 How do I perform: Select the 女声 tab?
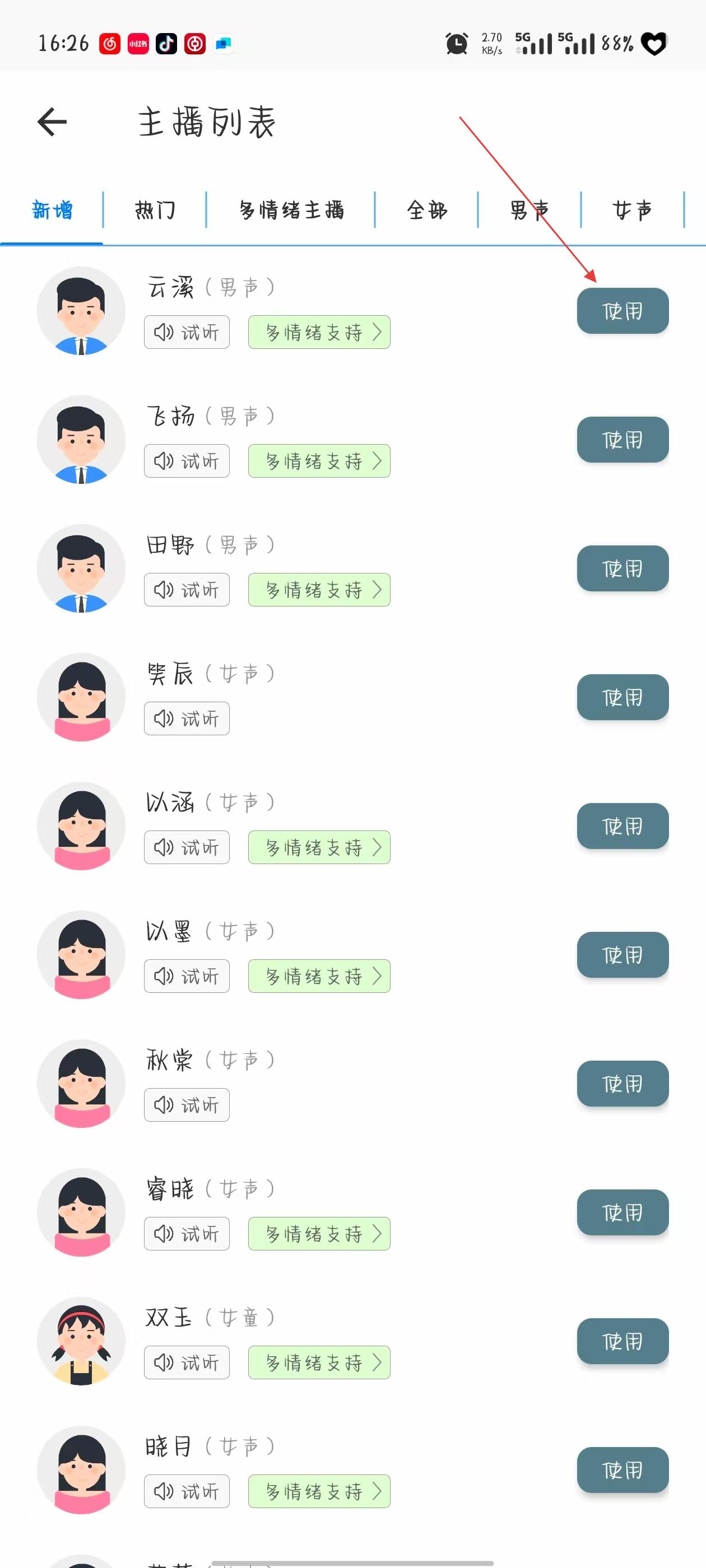[632, 210]
